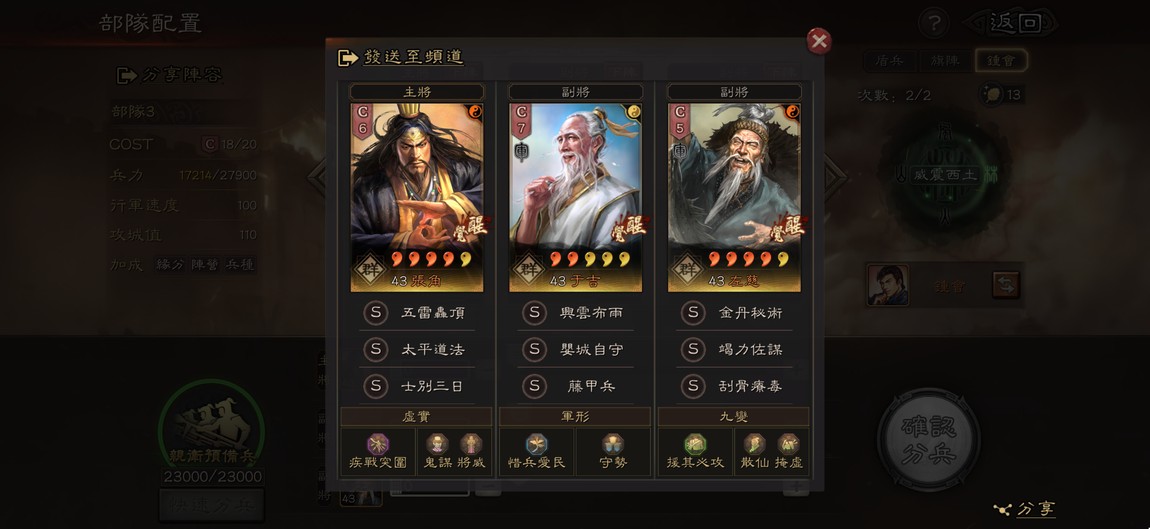The image size is (1150, 529).
Task: Open 疾戰突圍 tactic icon
Action: pos(378,450)
